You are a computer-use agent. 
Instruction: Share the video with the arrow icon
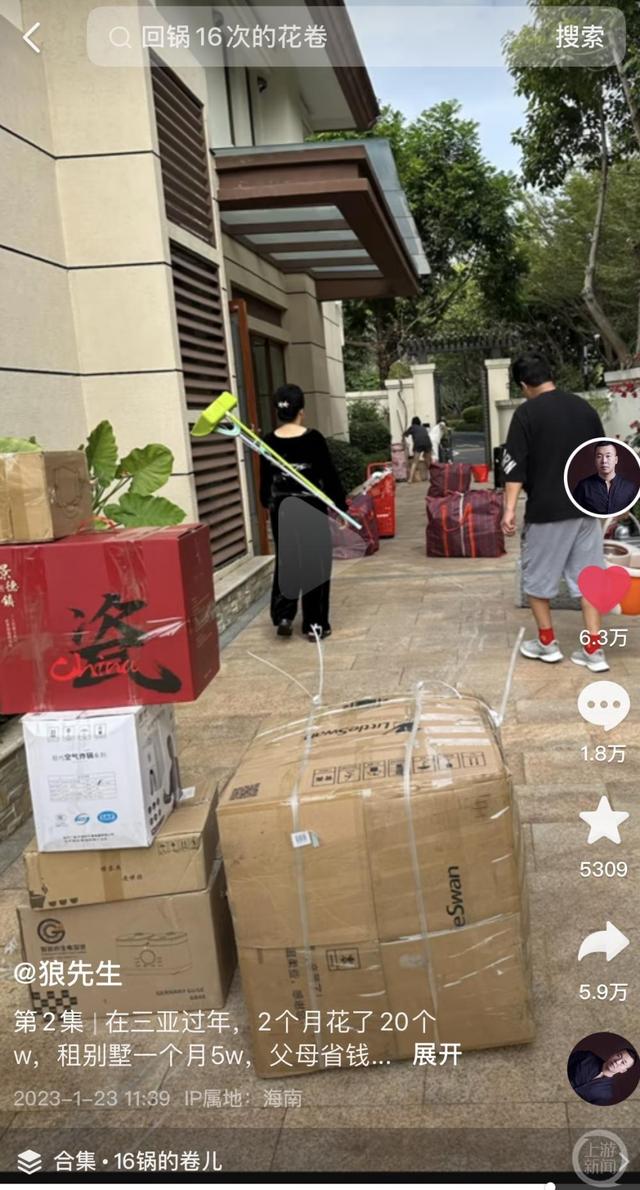click(x=604, y=943)
